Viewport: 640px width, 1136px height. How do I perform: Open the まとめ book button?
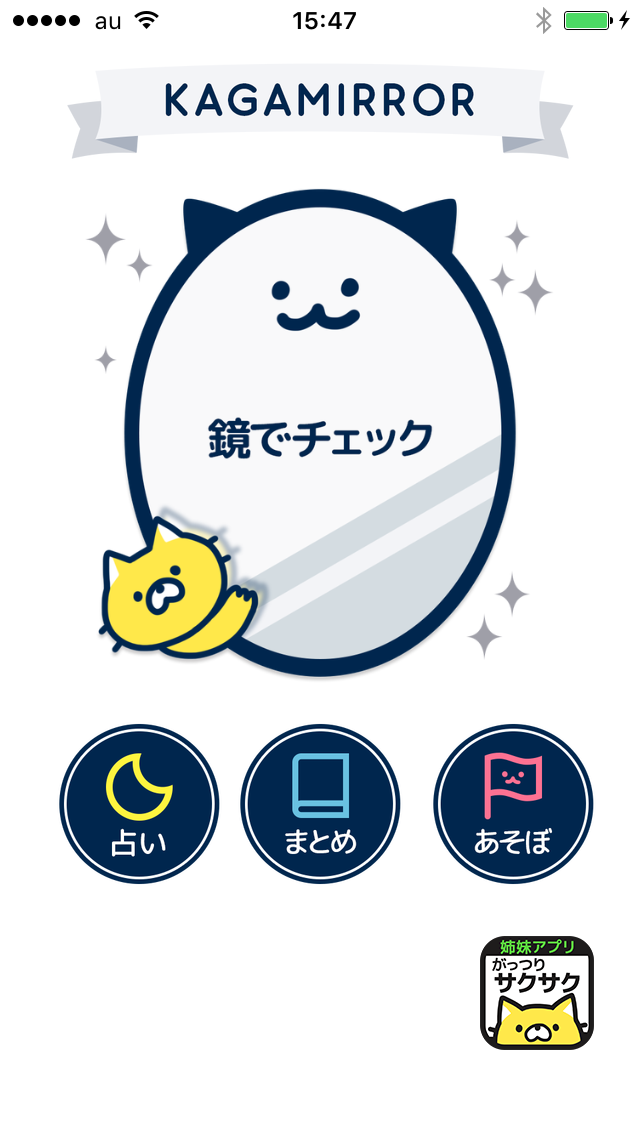pos(320,804)
